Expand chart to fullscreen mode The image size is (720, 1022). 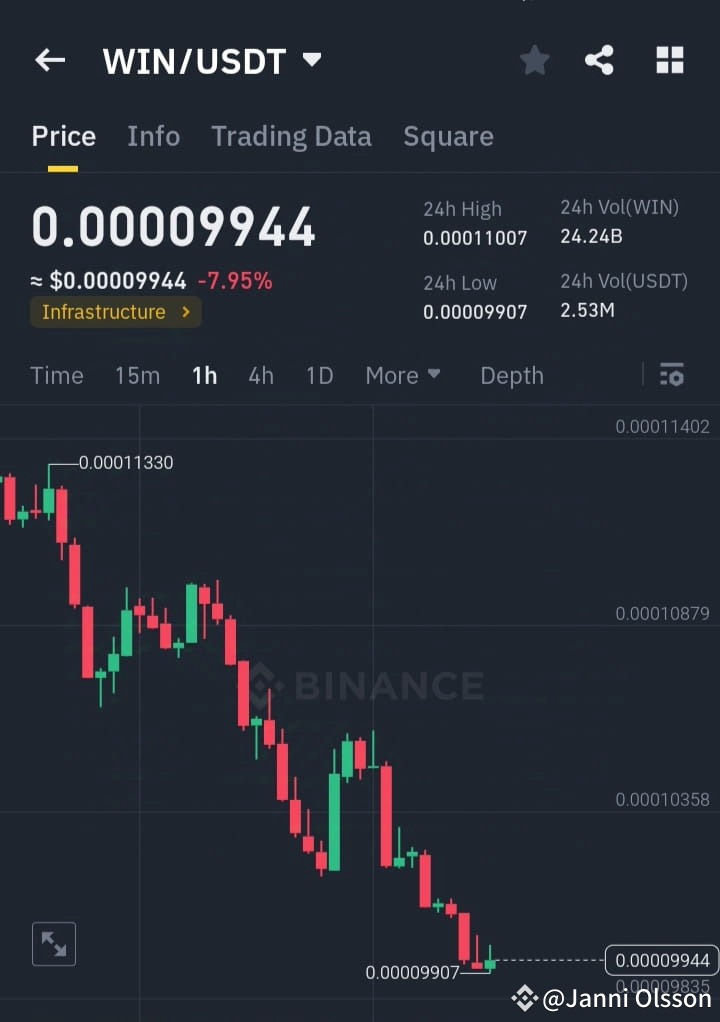tap(53, 943)
